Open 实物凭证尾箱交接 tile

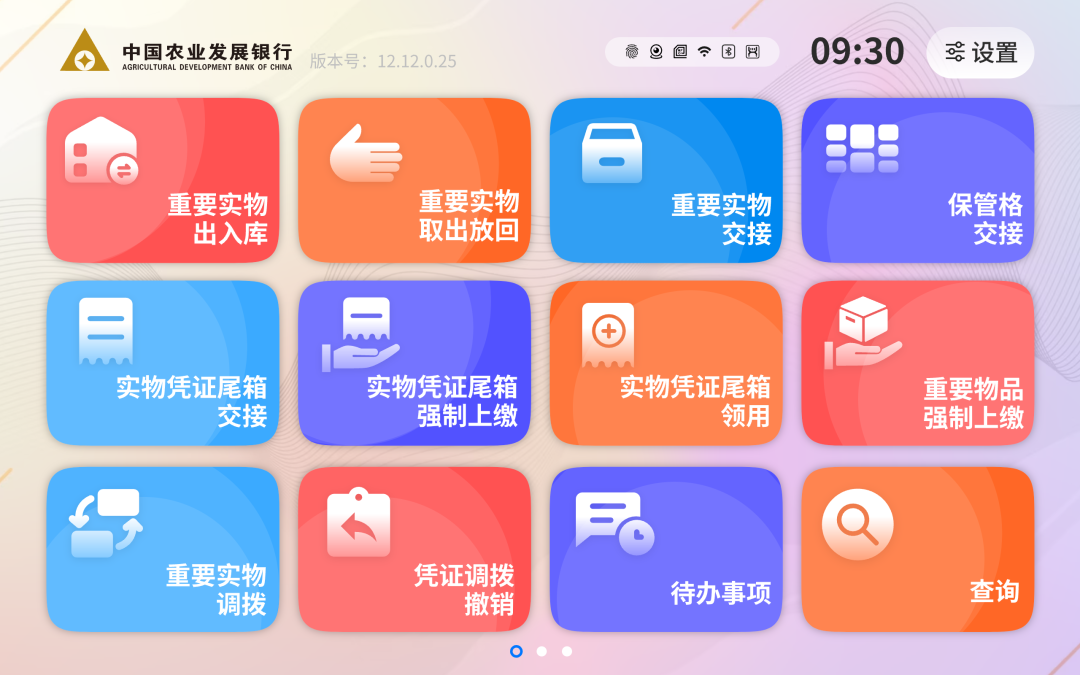[163, 362]
